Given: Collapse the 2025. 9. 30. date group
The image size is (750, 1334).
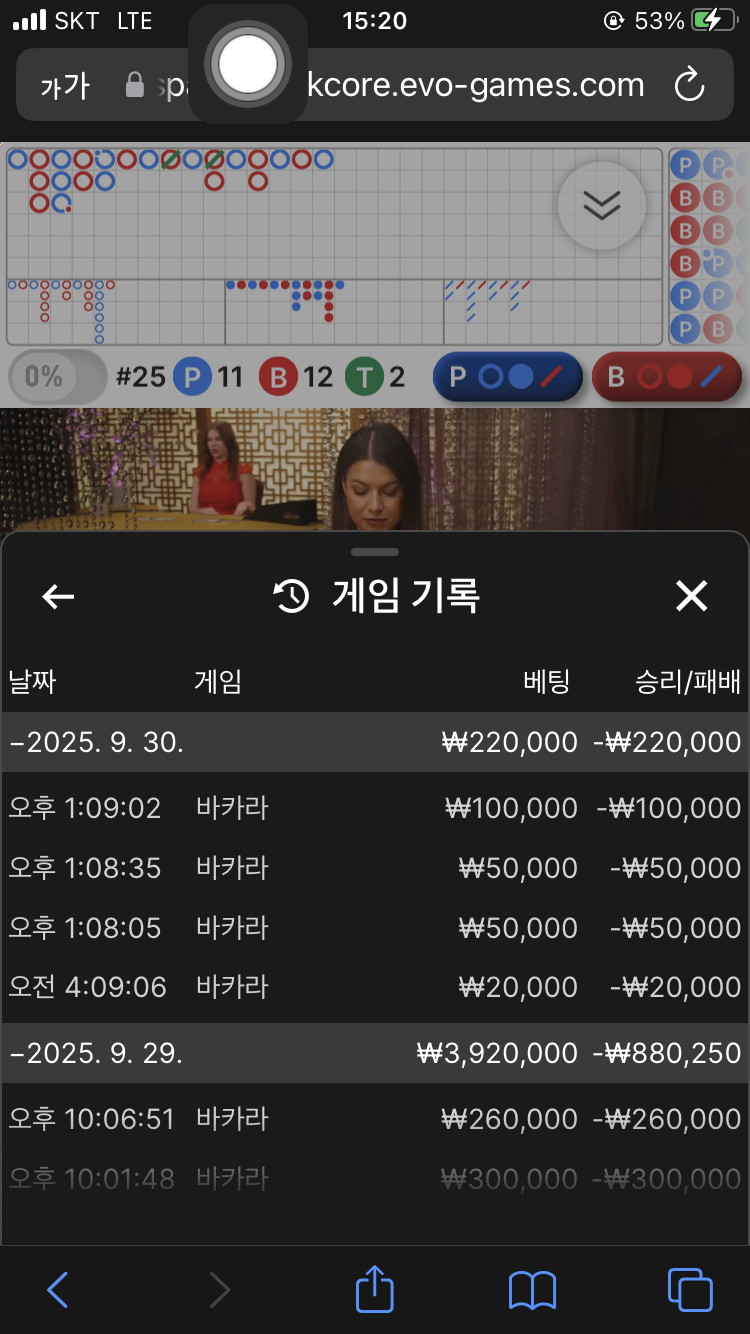Looking at the screenshot, I should 374,742.
